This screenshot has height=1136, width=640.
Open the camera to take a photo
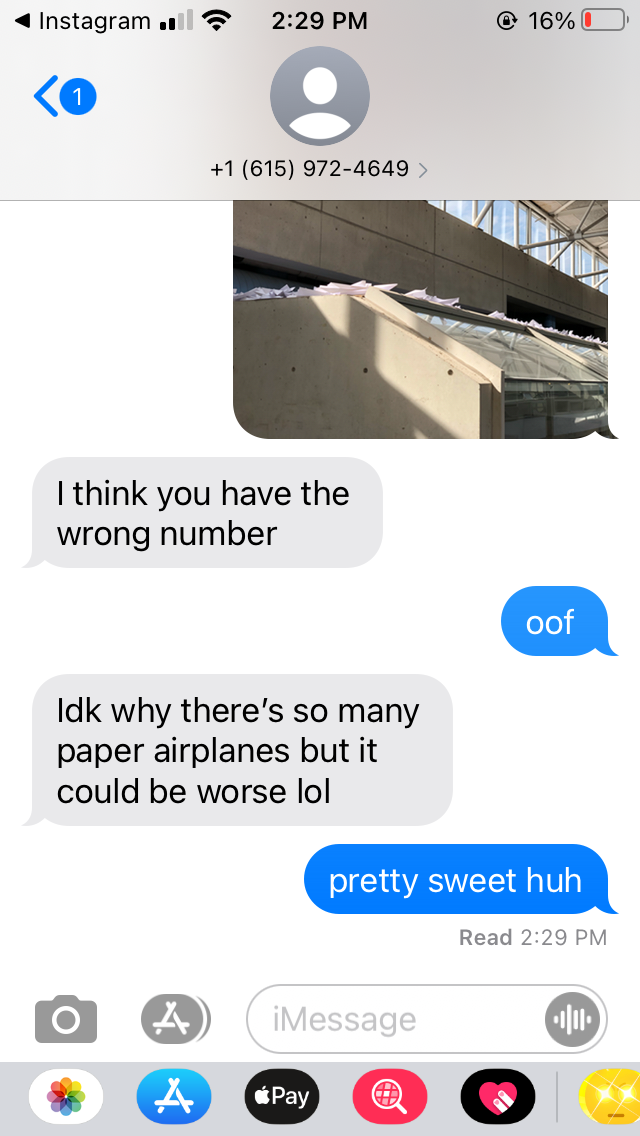click(66, 1019)
